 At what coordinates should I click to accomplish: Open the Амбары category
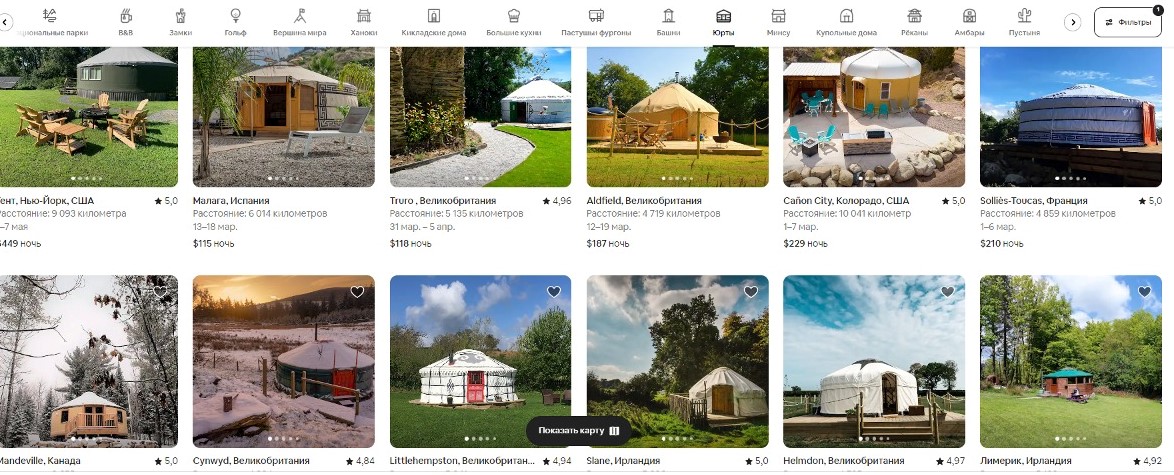tap(969, 21)
